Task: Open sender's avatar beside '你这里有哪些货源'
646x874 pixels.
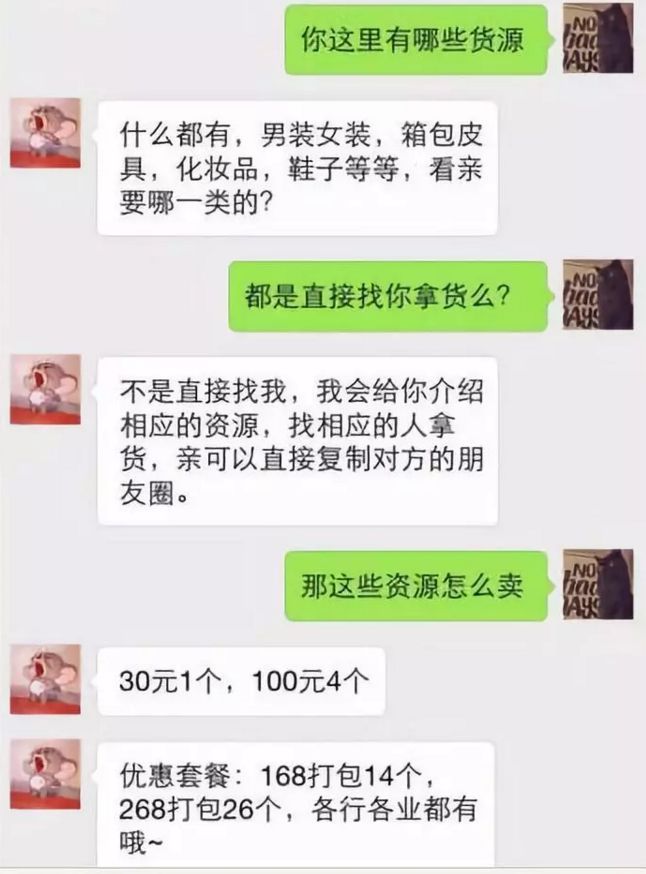Action: (597, 38)
